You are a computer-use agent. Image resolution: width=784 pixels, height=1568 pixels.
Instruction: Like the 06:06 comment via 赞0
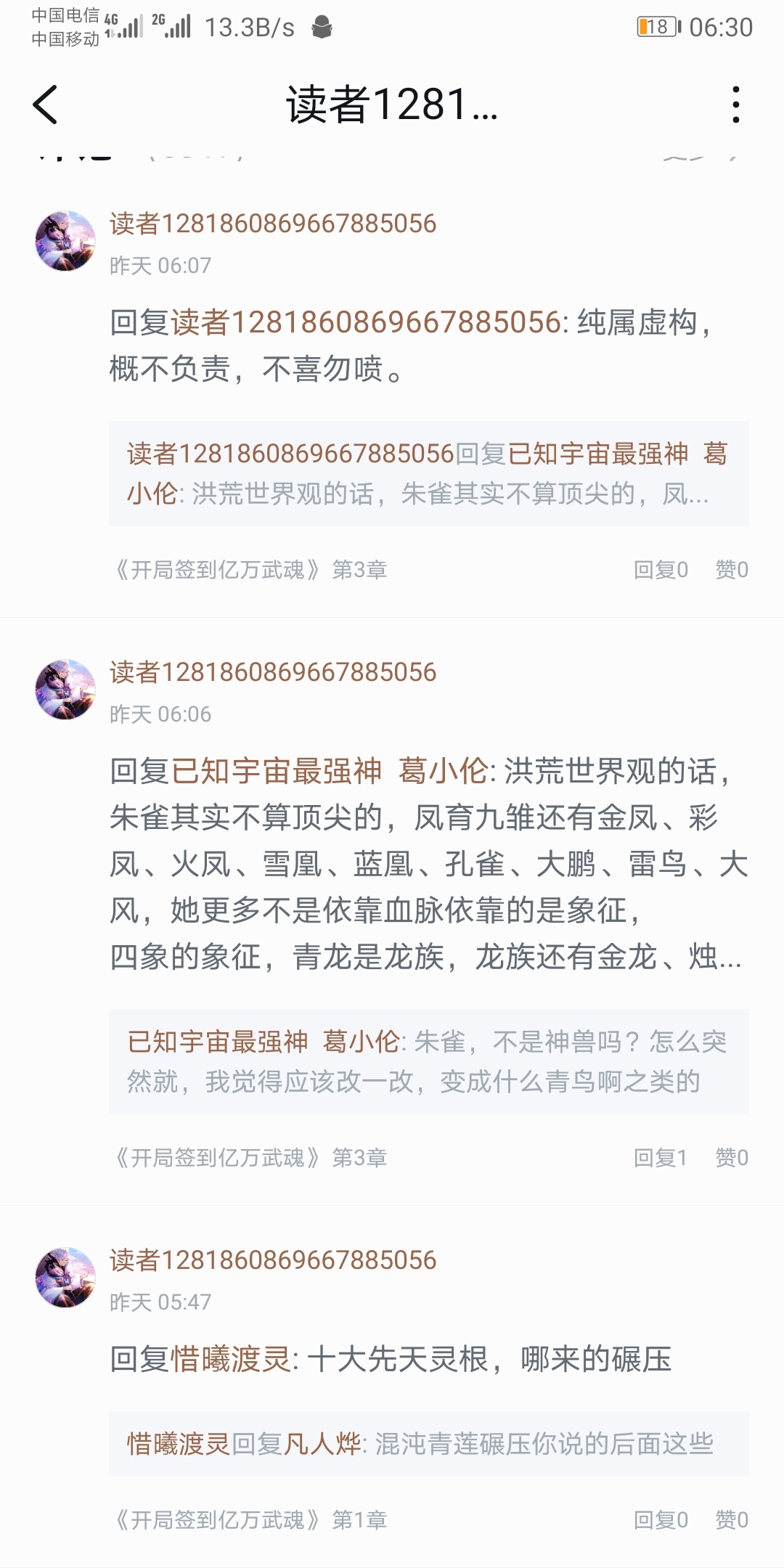[x=731, y=1158]
